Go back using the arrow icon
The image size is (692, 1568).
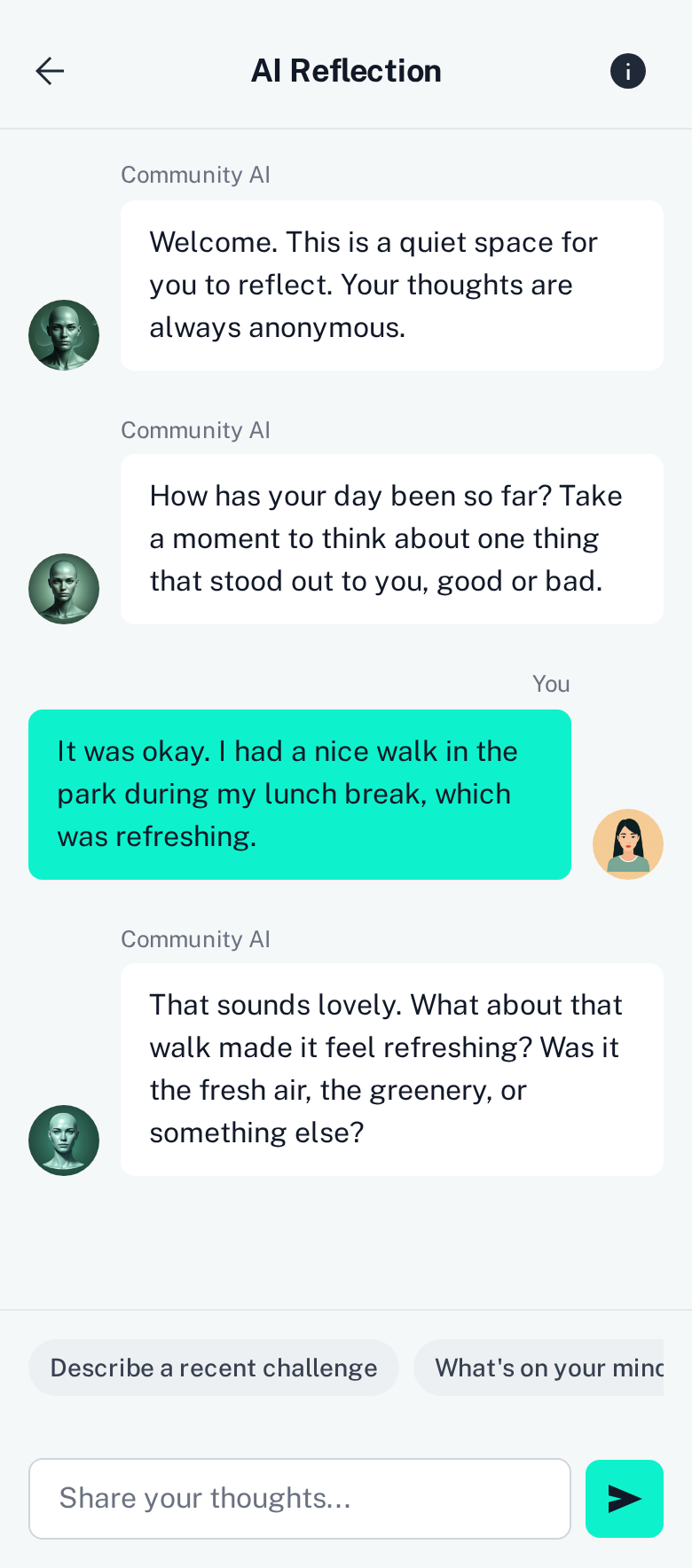tap(50, 71)
